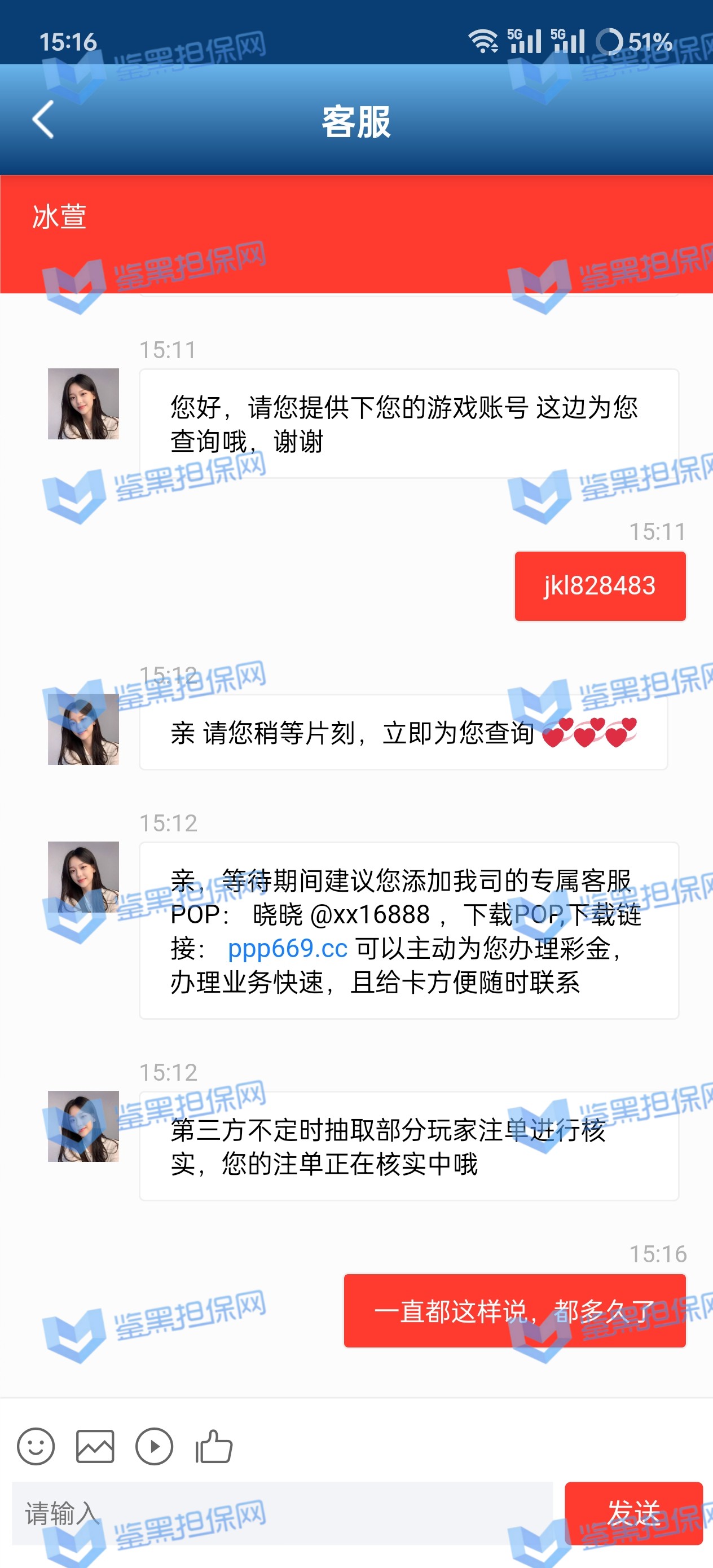Open the emoji picker
The width and height of the screenshot is (713, 1568).
(36, 1446)
